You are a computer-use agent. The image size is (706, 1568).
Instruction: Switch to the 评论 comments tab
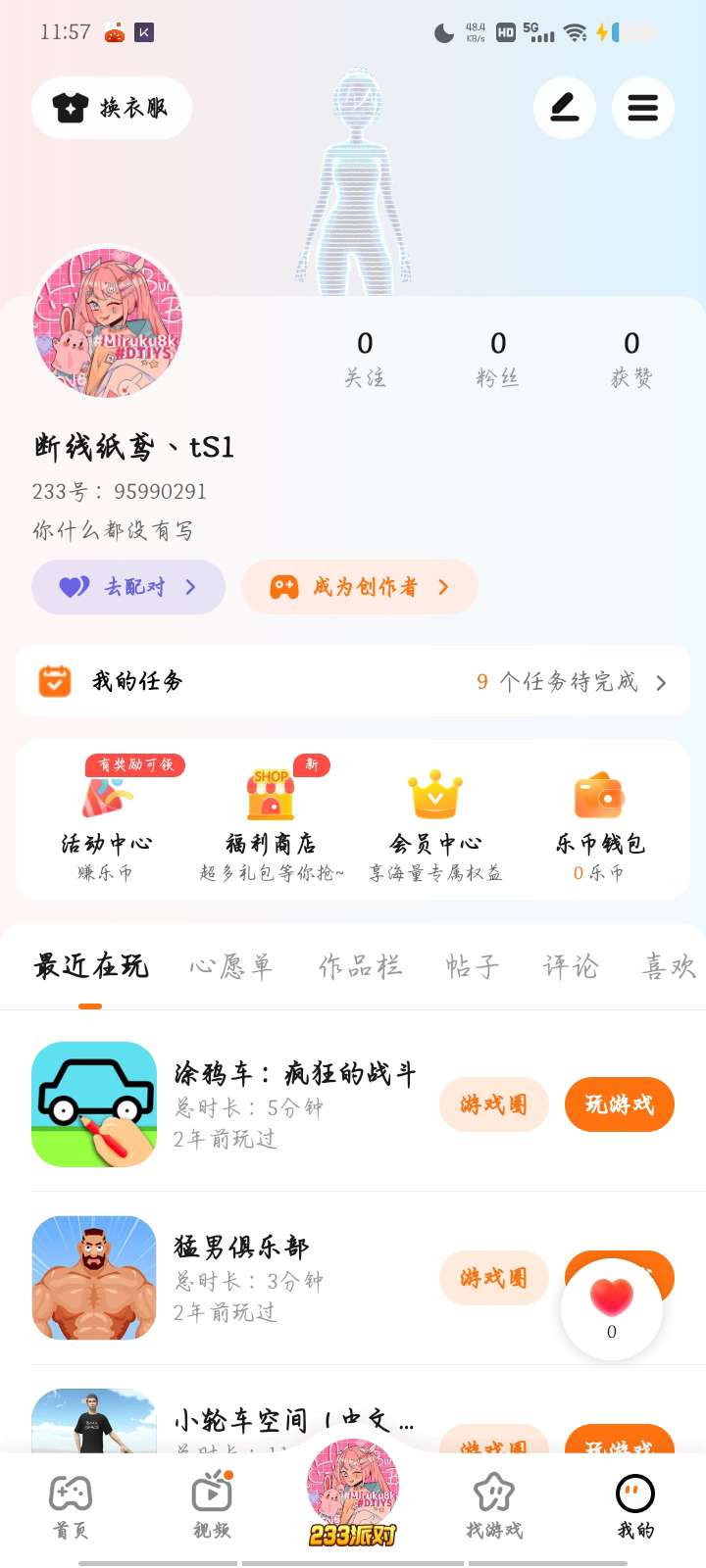(x=571, y=967)
